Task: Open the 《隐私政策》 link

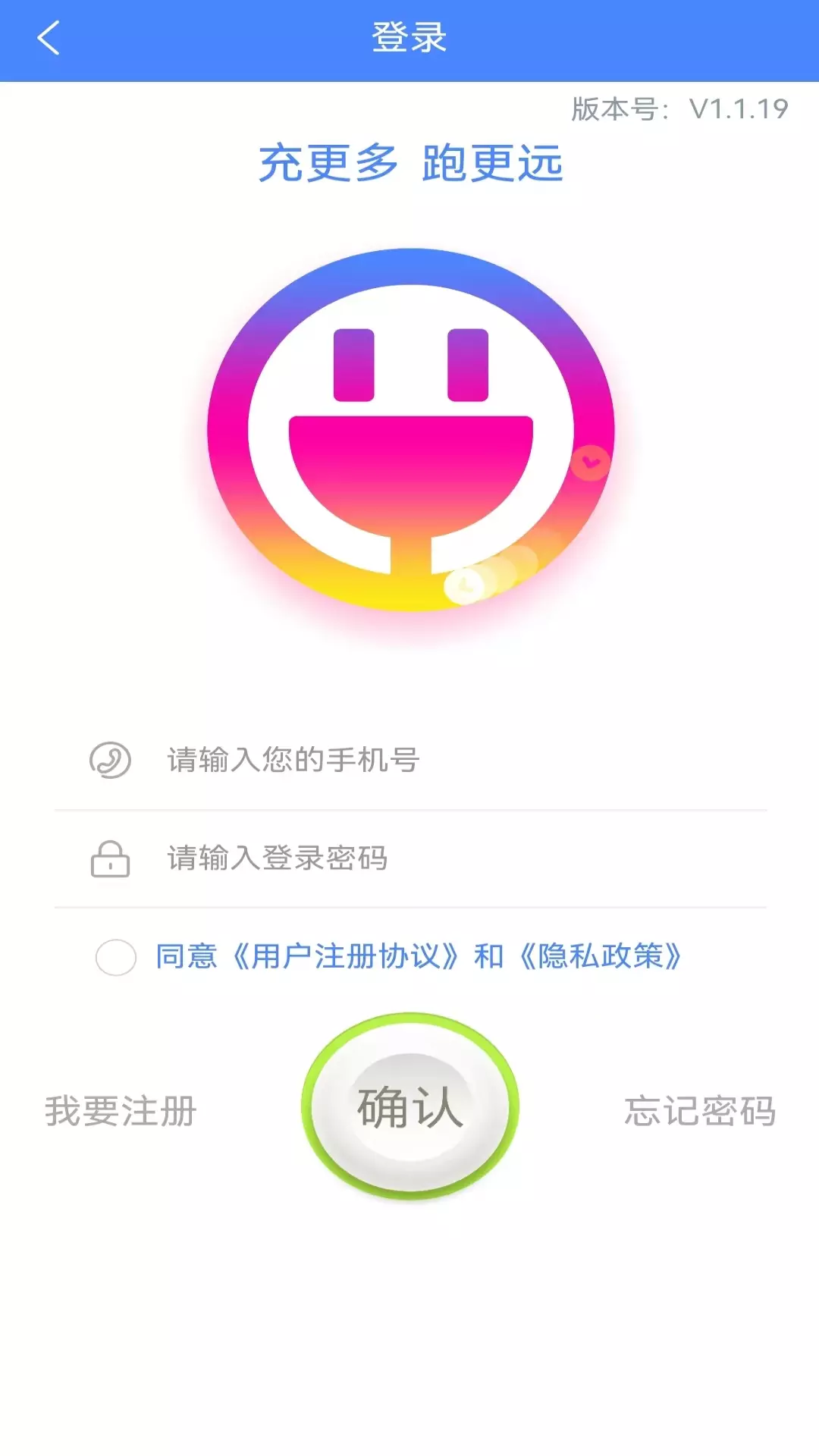Action: (601, 956)
